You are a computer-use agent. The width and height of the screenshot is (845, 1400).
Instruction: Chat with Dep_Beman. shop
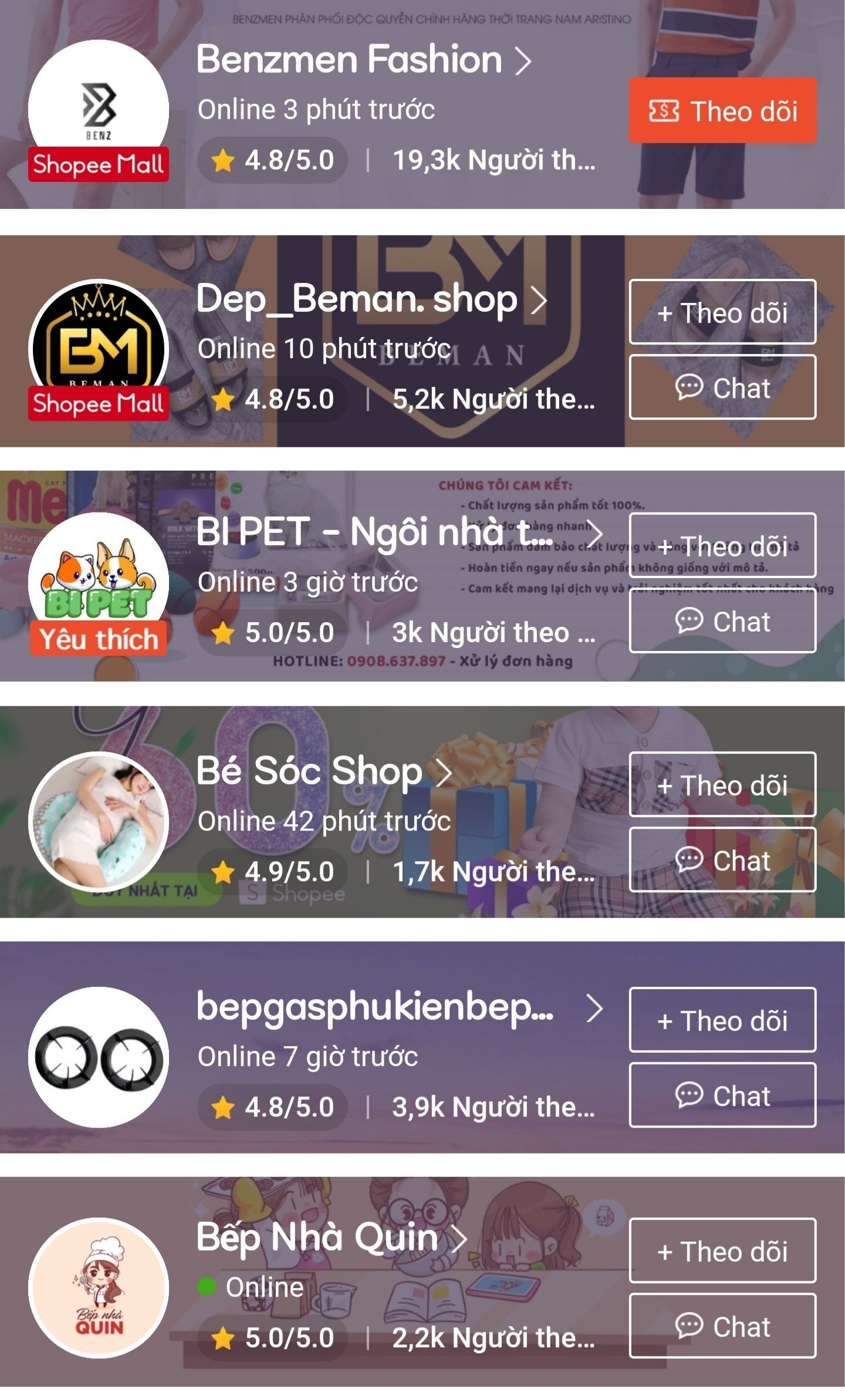[x=722, y=387]
